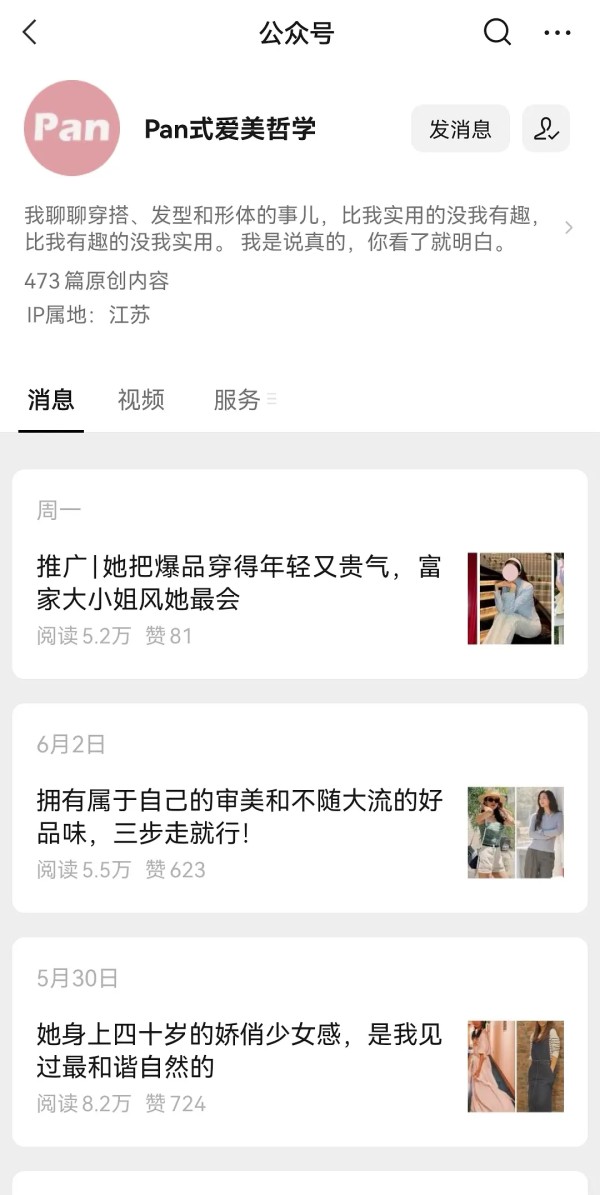The width and height of the screenshot is (600, 1195).
Task: Expand the account description via chevron
Action: (x=569, y=228)
